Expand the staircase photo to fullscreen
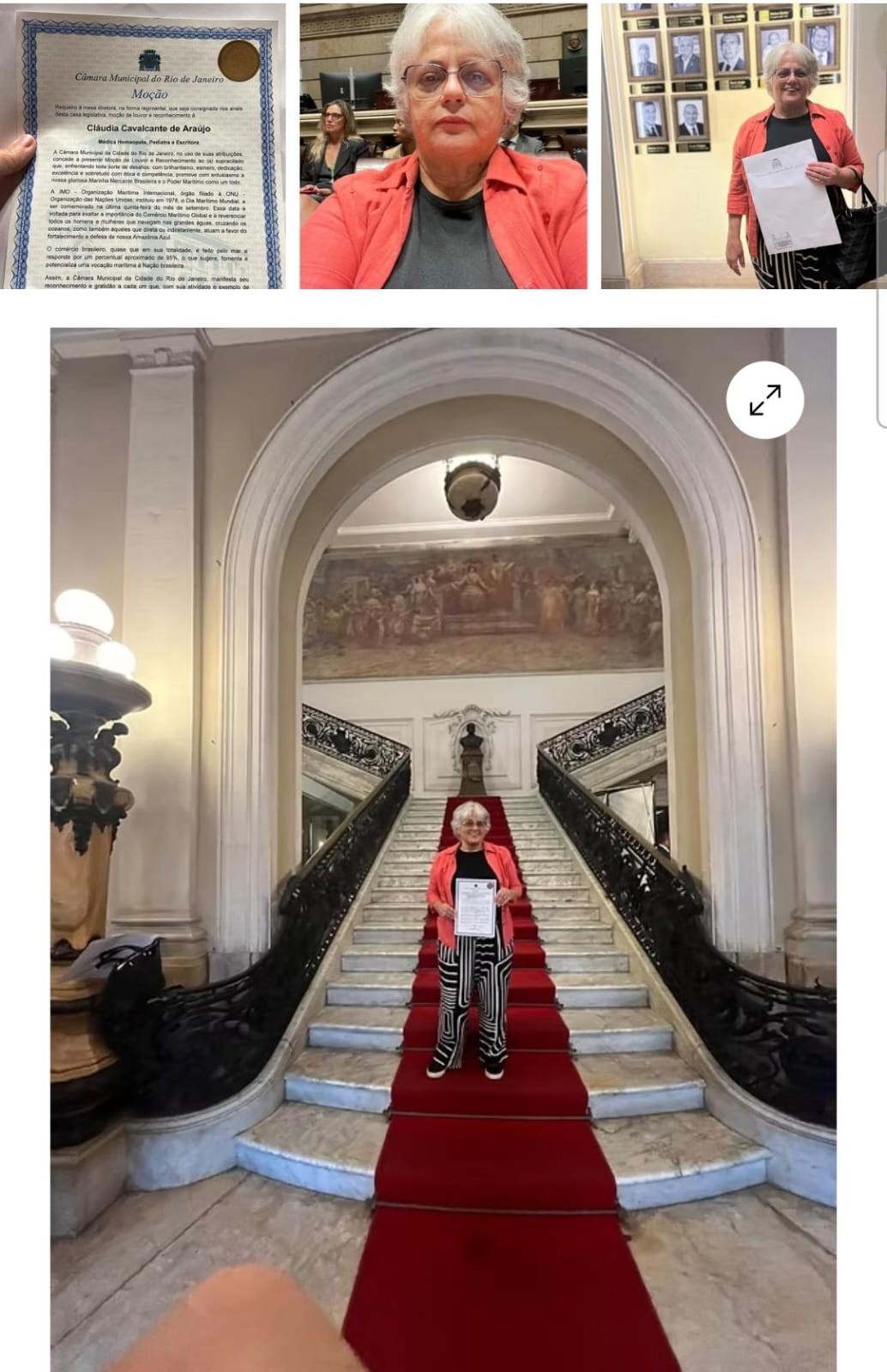Screen dimensions: 887x1372 tap(764, 400)
